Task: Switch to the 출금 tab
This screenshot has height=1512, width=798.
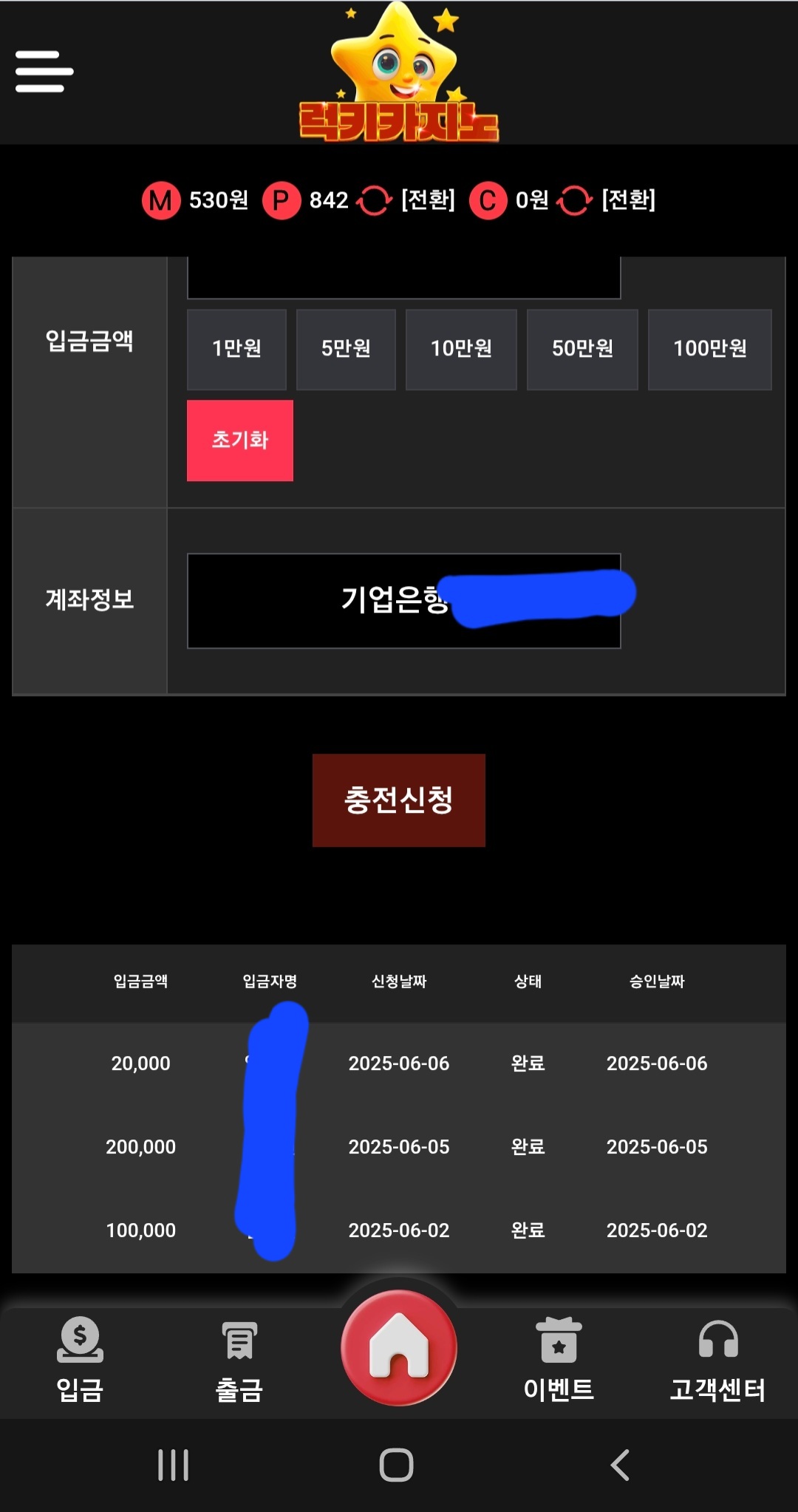Action: (x=239, y=1360)
